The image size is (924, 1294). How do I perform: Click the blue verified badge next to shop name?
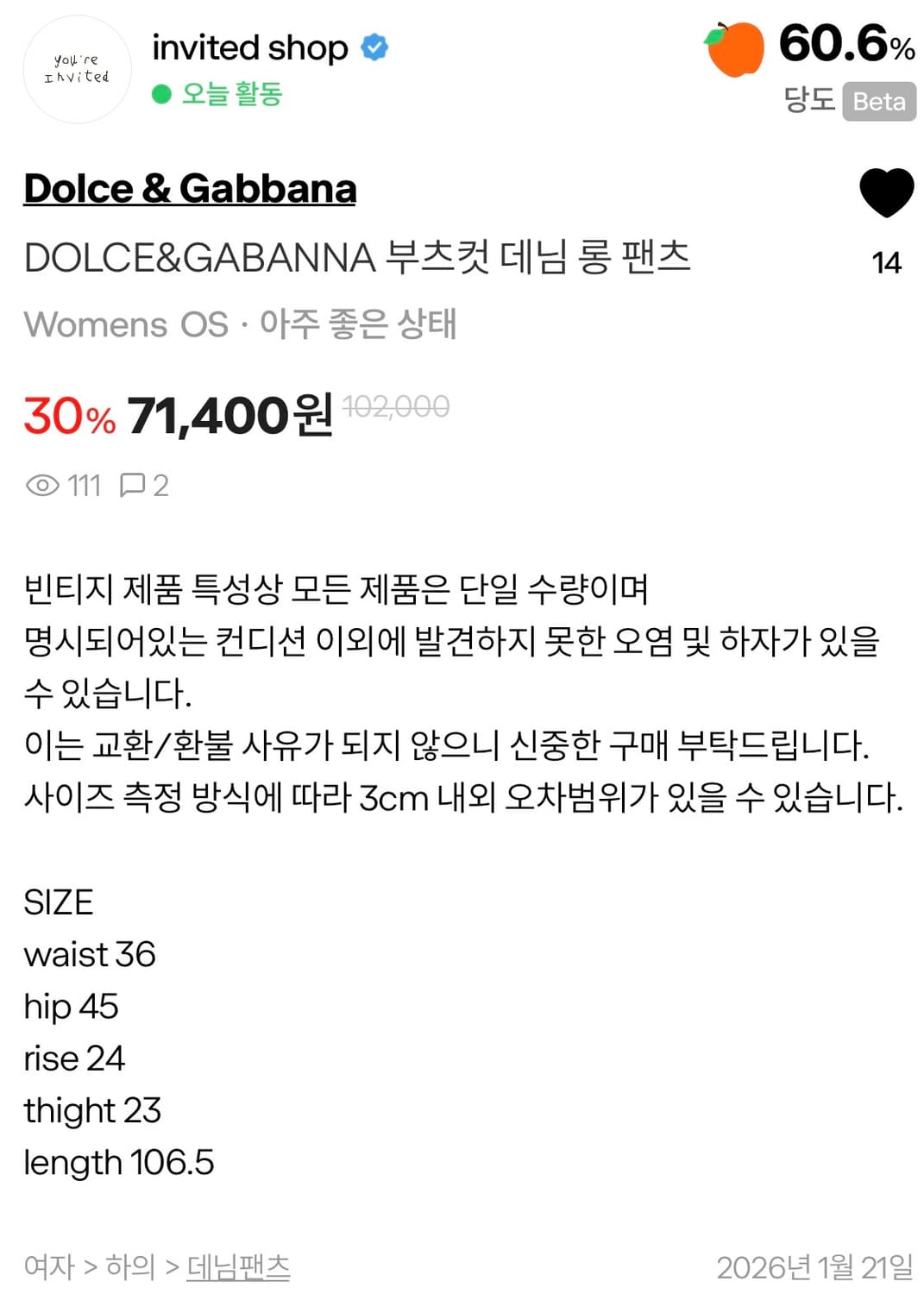click(x=374, y=47)
